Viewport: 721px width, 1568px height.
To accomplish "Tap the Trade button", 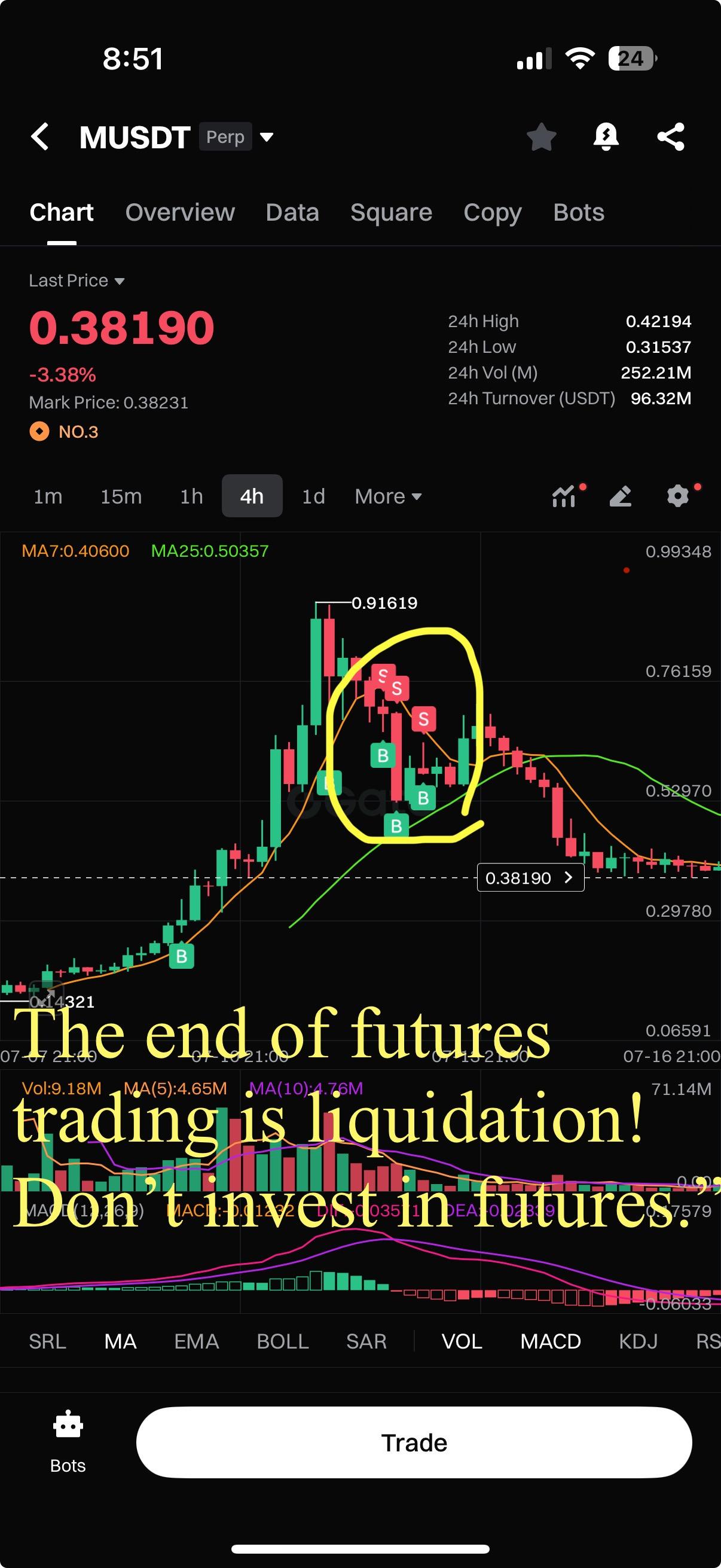I will click(x=414, y=1442).
